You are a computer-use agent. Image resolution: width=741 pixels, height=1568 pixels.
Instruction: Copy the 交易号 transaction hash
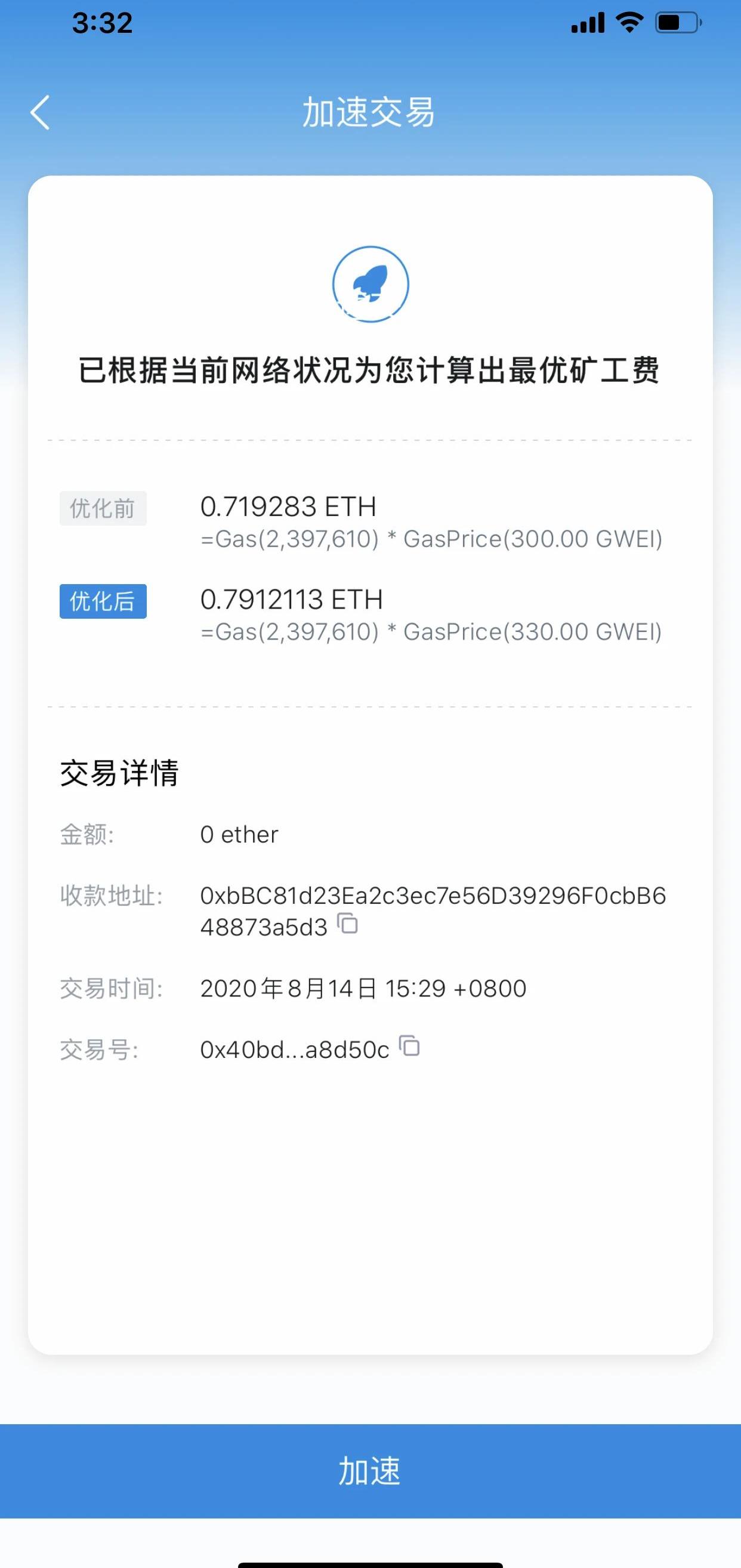click(x=409, y=1046)
